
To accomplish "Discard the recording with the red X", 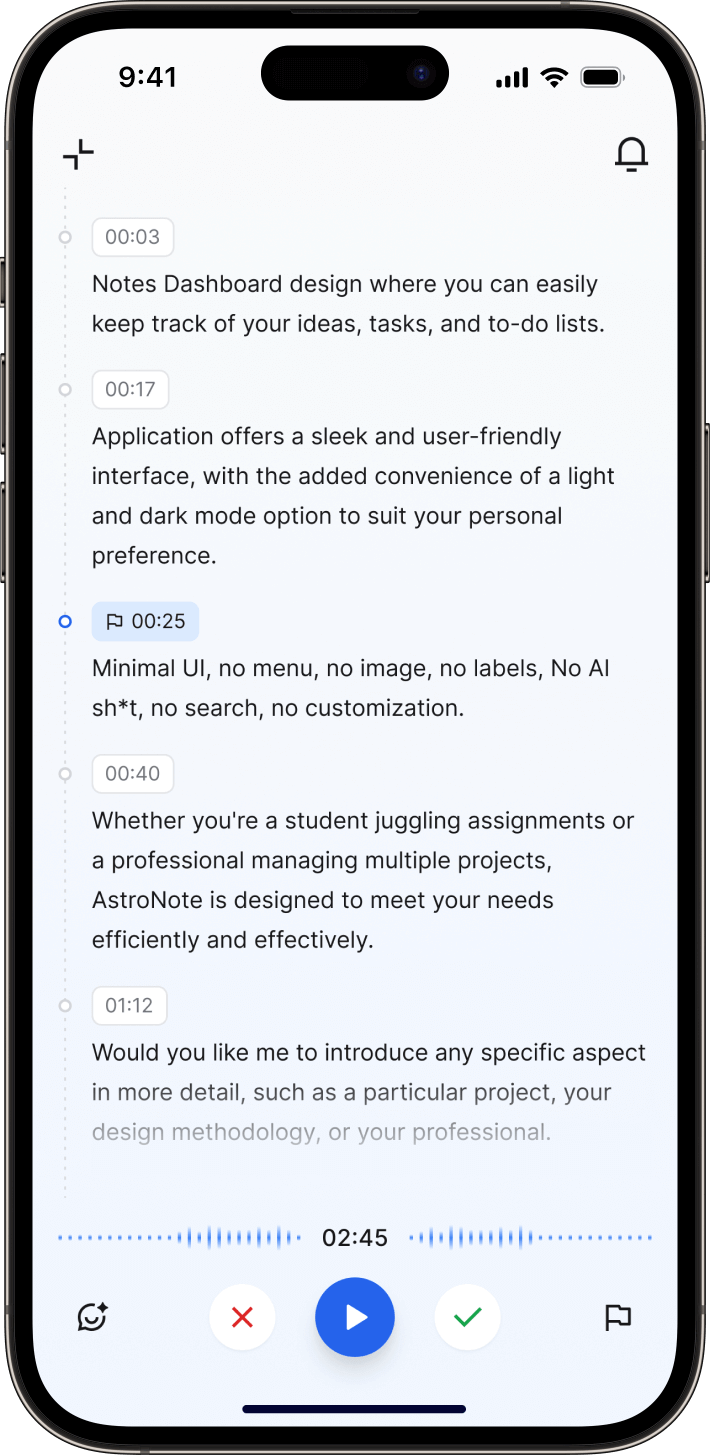I will tap(242, 1317).
